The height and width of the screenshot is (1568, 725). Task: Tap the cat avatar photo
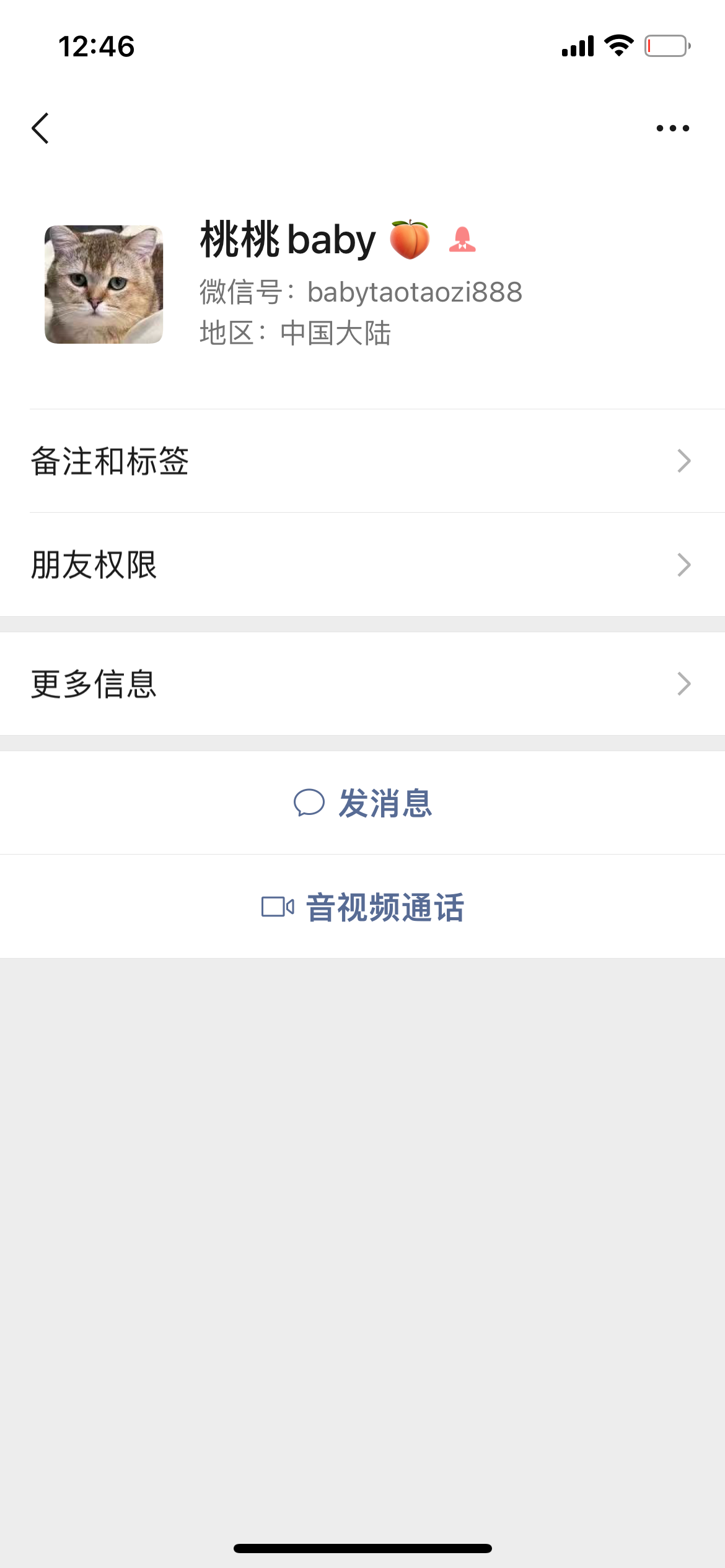click(103, 284)
